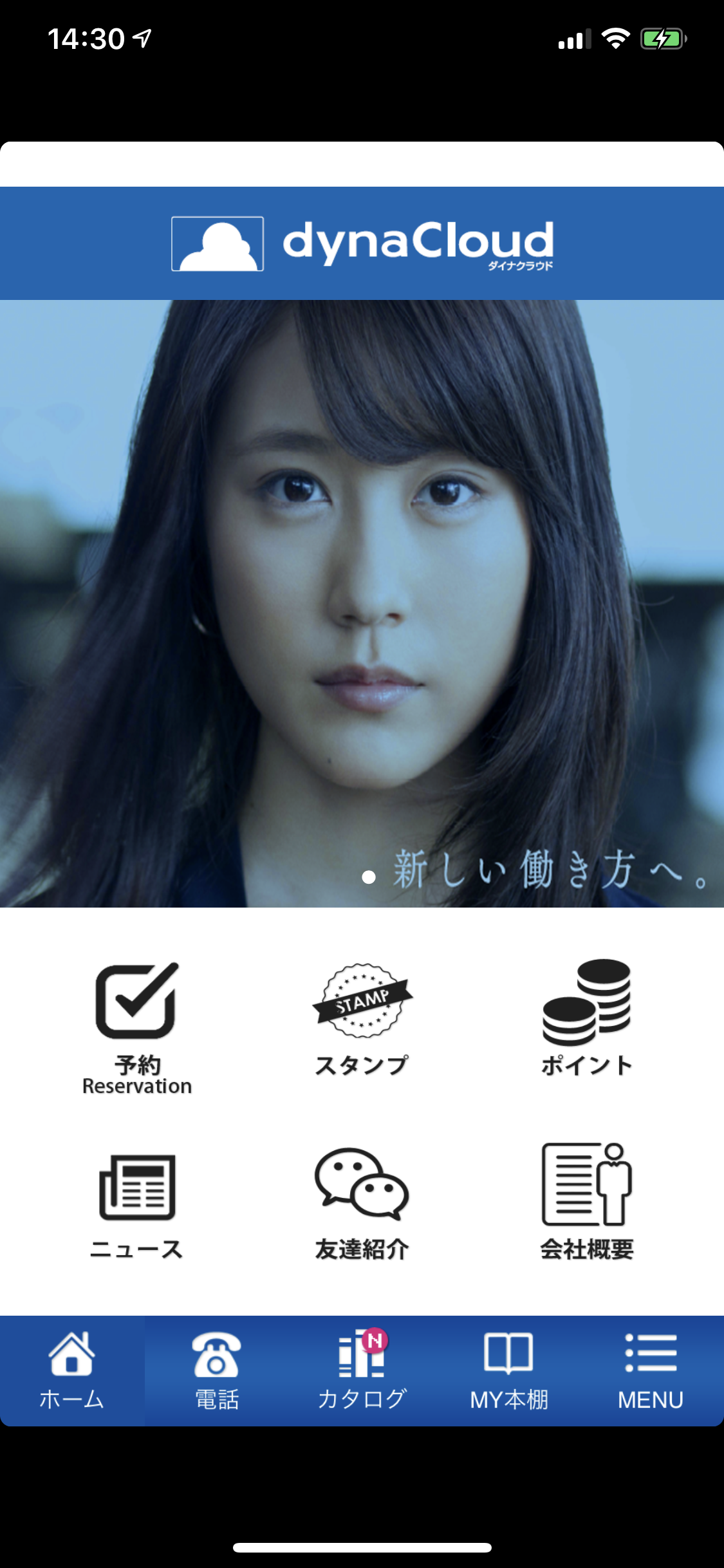Screen dimensions: 724x1568
Task: Switch to the カタログ tab
Action: pyautogui.click(x=362, y=1370)
